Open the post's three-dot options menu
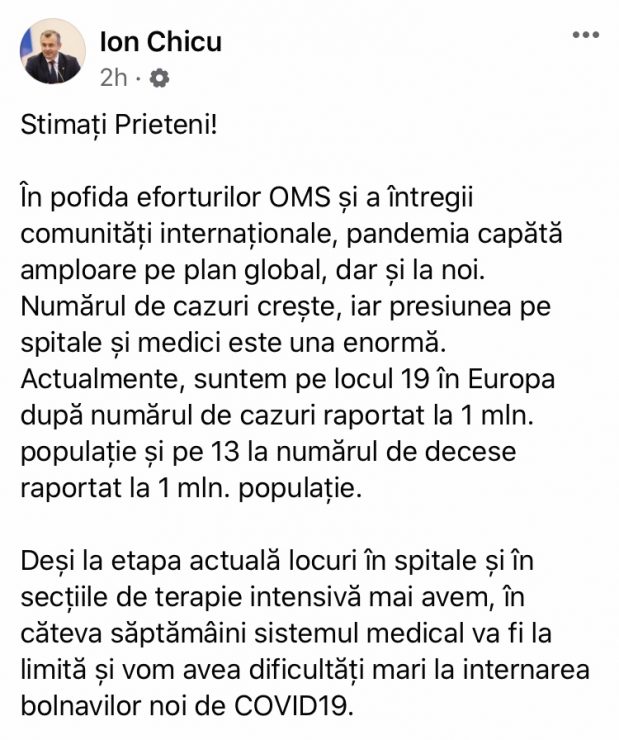This screenshot has height=740, width=619. pos(585,36)
